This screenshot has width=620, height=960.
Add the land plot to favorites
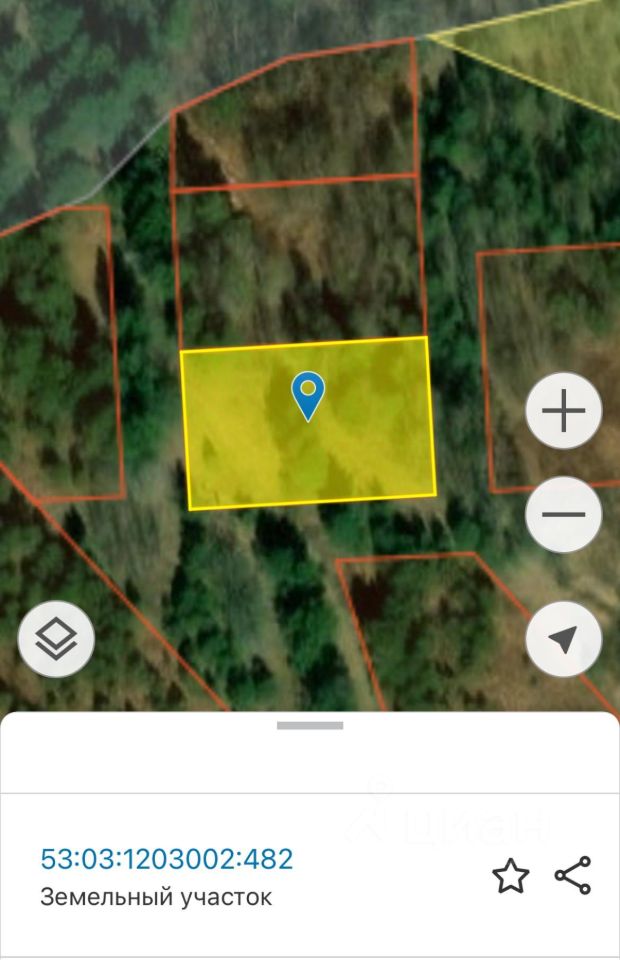[510, 876]
